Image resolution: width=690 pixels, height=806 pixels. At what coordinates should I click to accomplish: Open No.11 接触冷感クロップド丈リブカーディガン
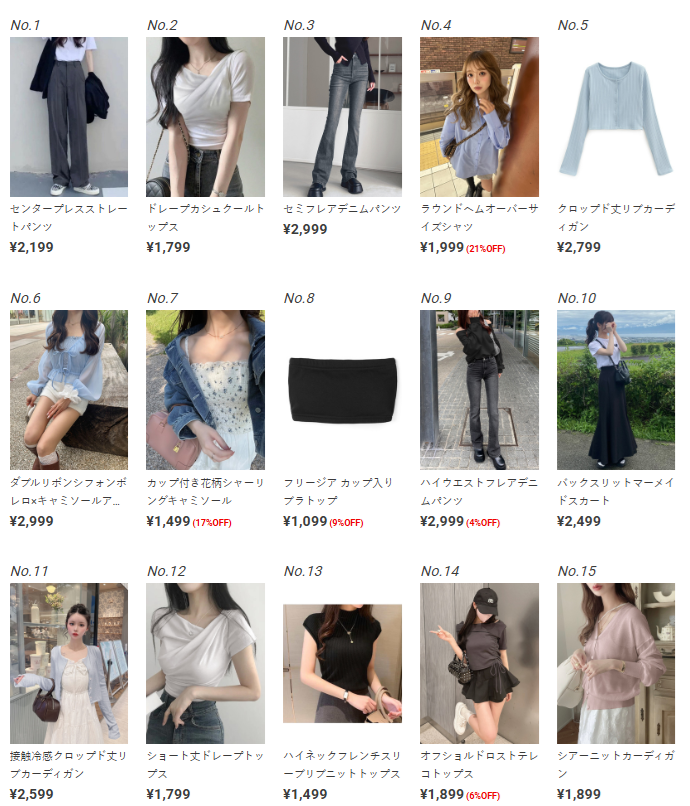pyautogui.click(x=69, y=663)
